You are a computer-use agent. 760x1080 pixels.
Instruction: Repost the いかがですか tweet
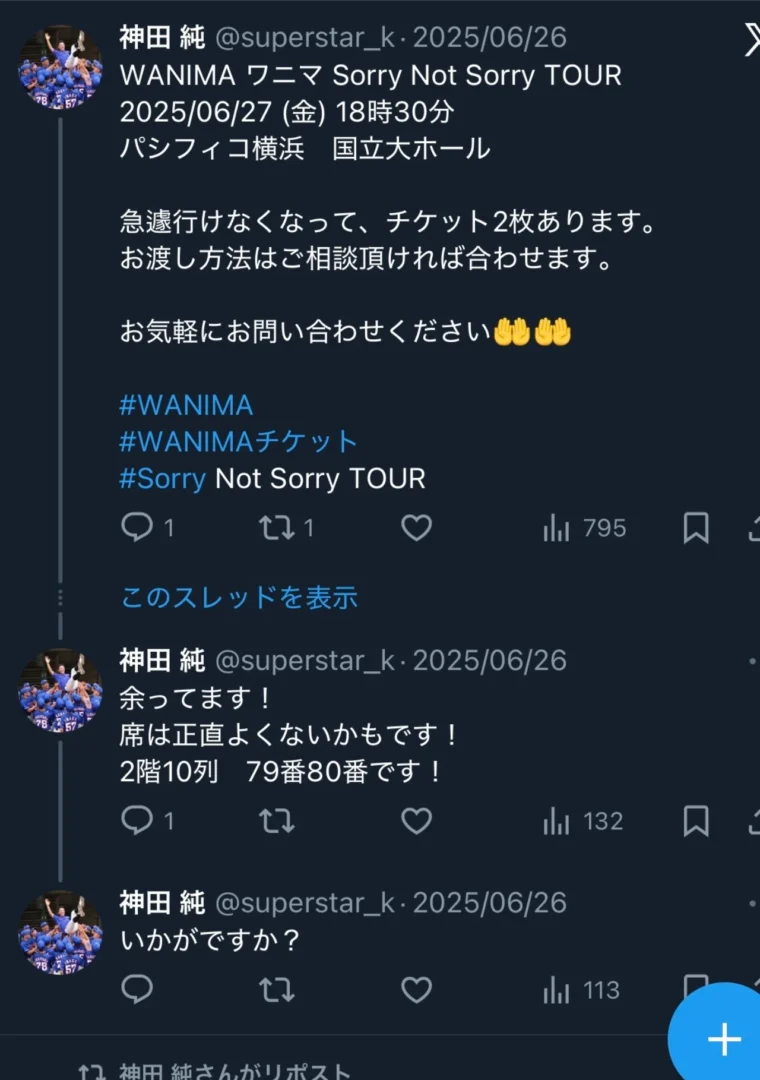click(276, 990)
